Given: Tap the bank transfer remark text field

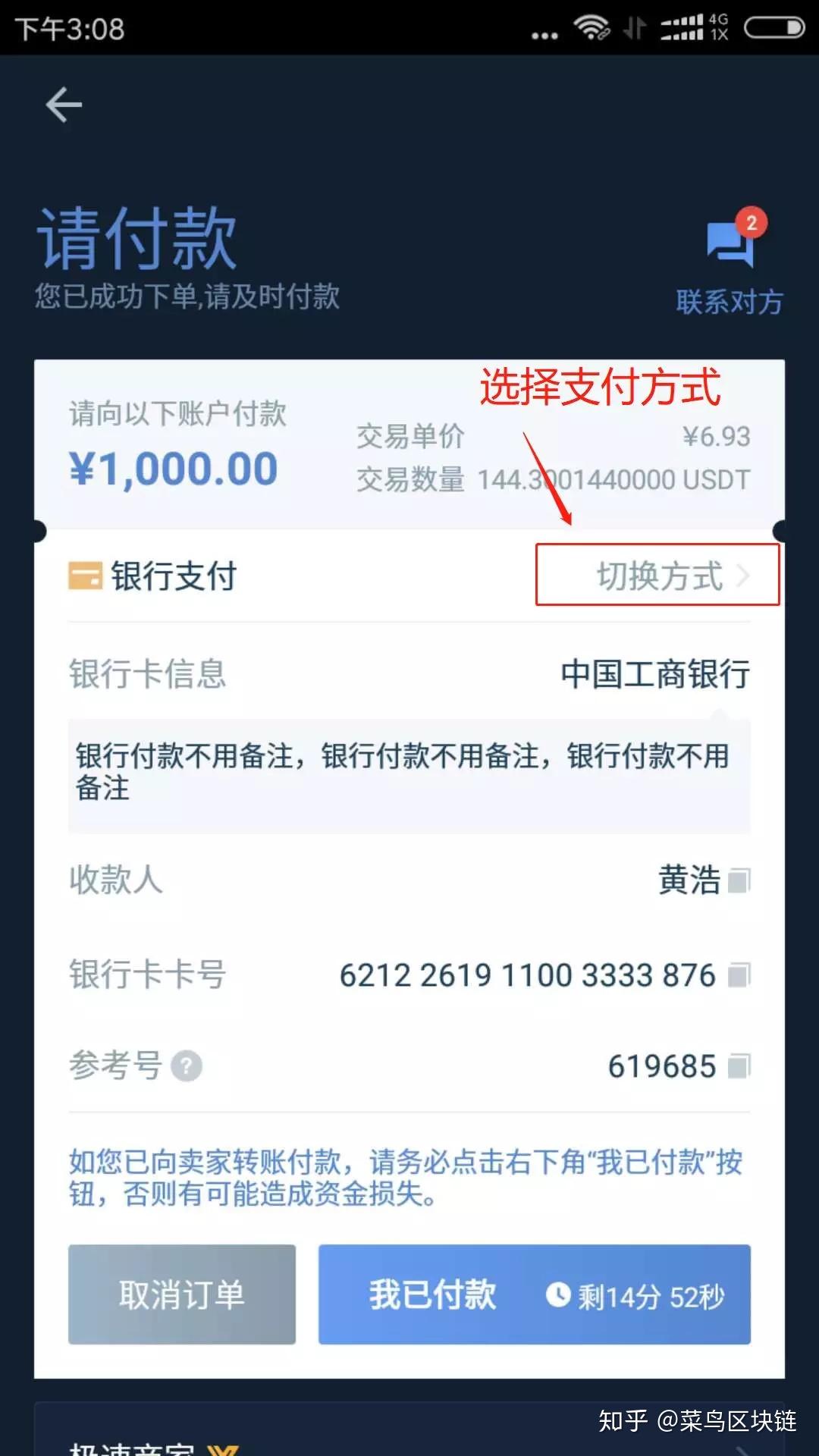Looking at the screenshot, I should (x=409, y=775).
